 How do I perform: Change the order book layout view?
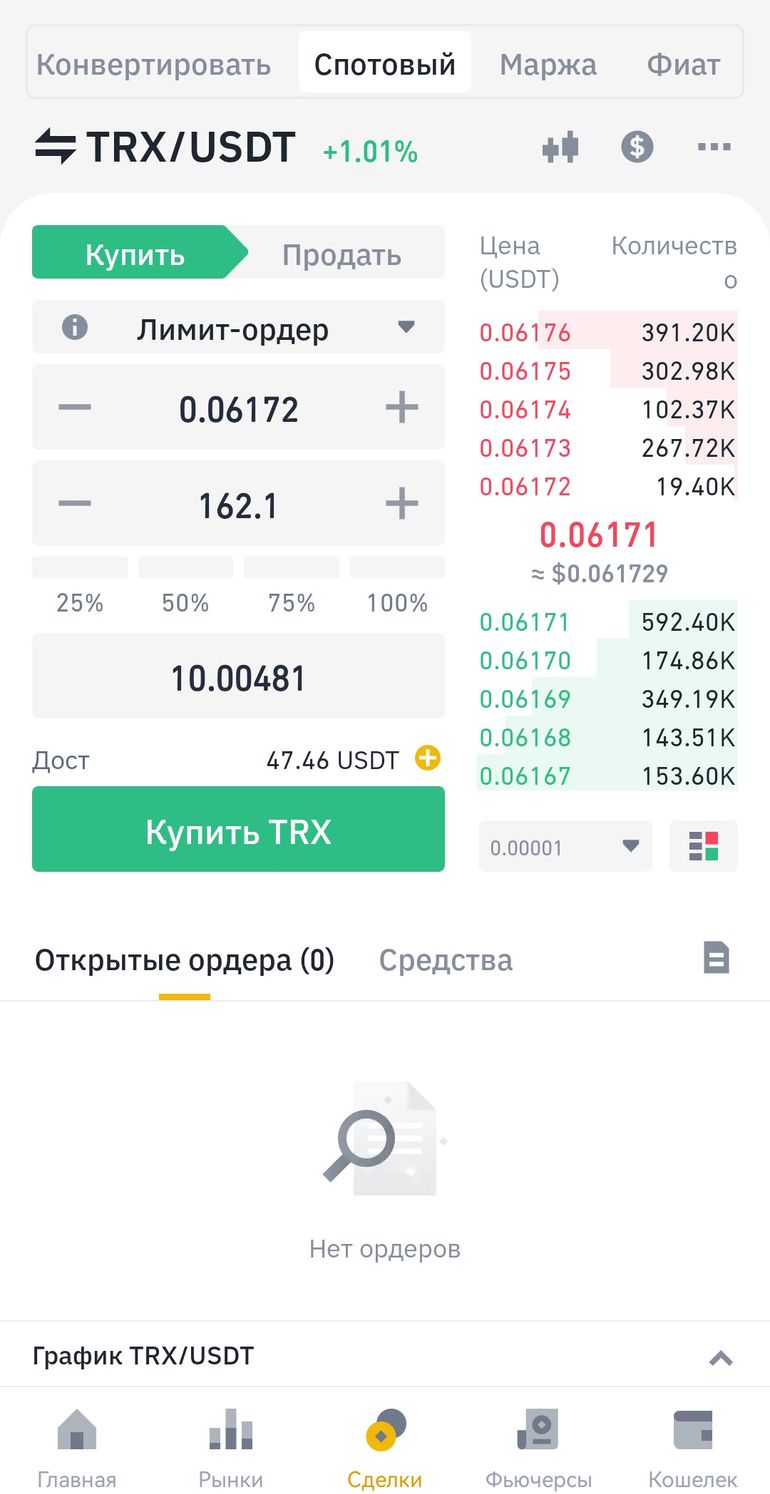tap(703, 846)
